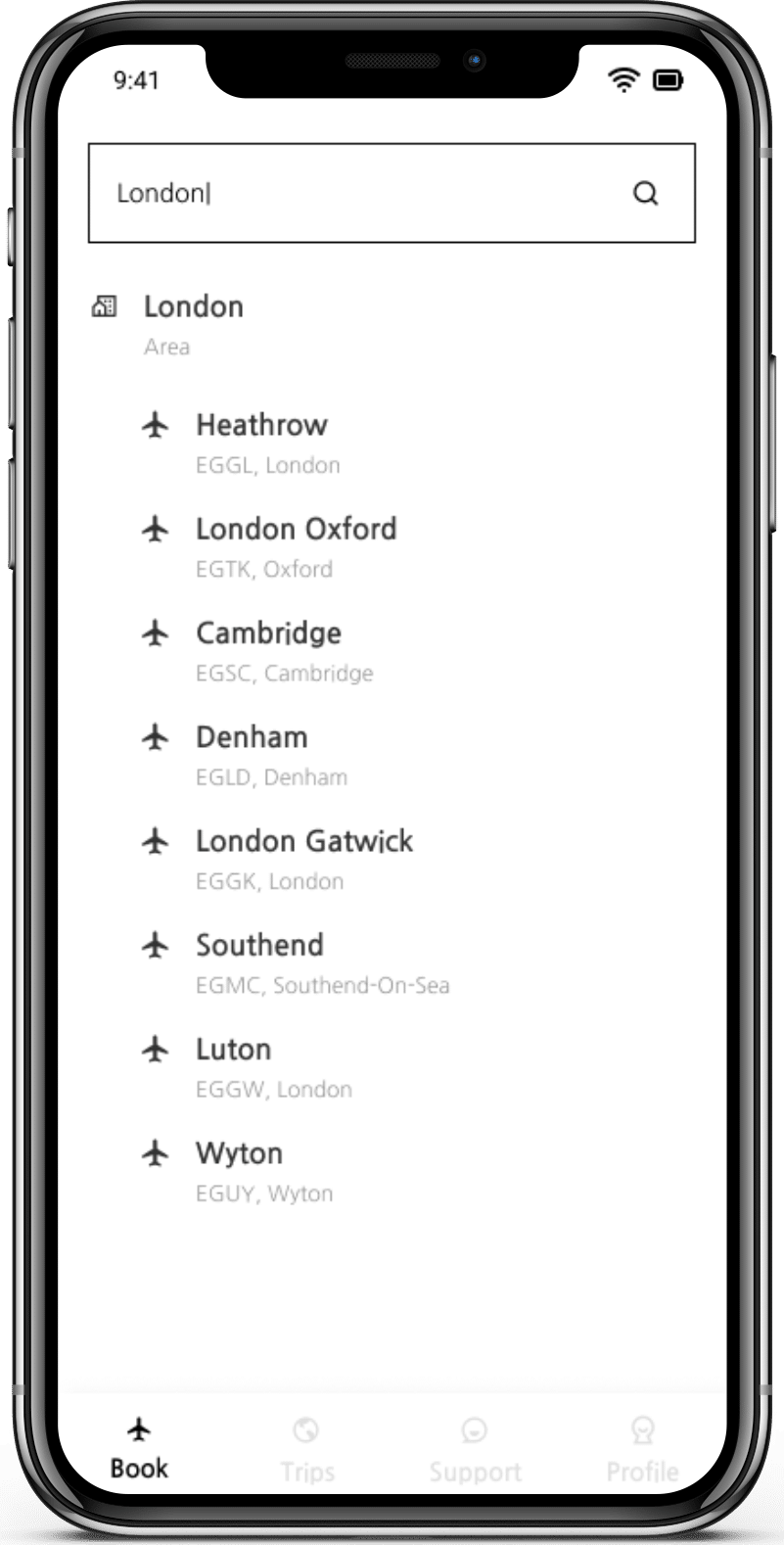Open the Profile tab

642,1450
